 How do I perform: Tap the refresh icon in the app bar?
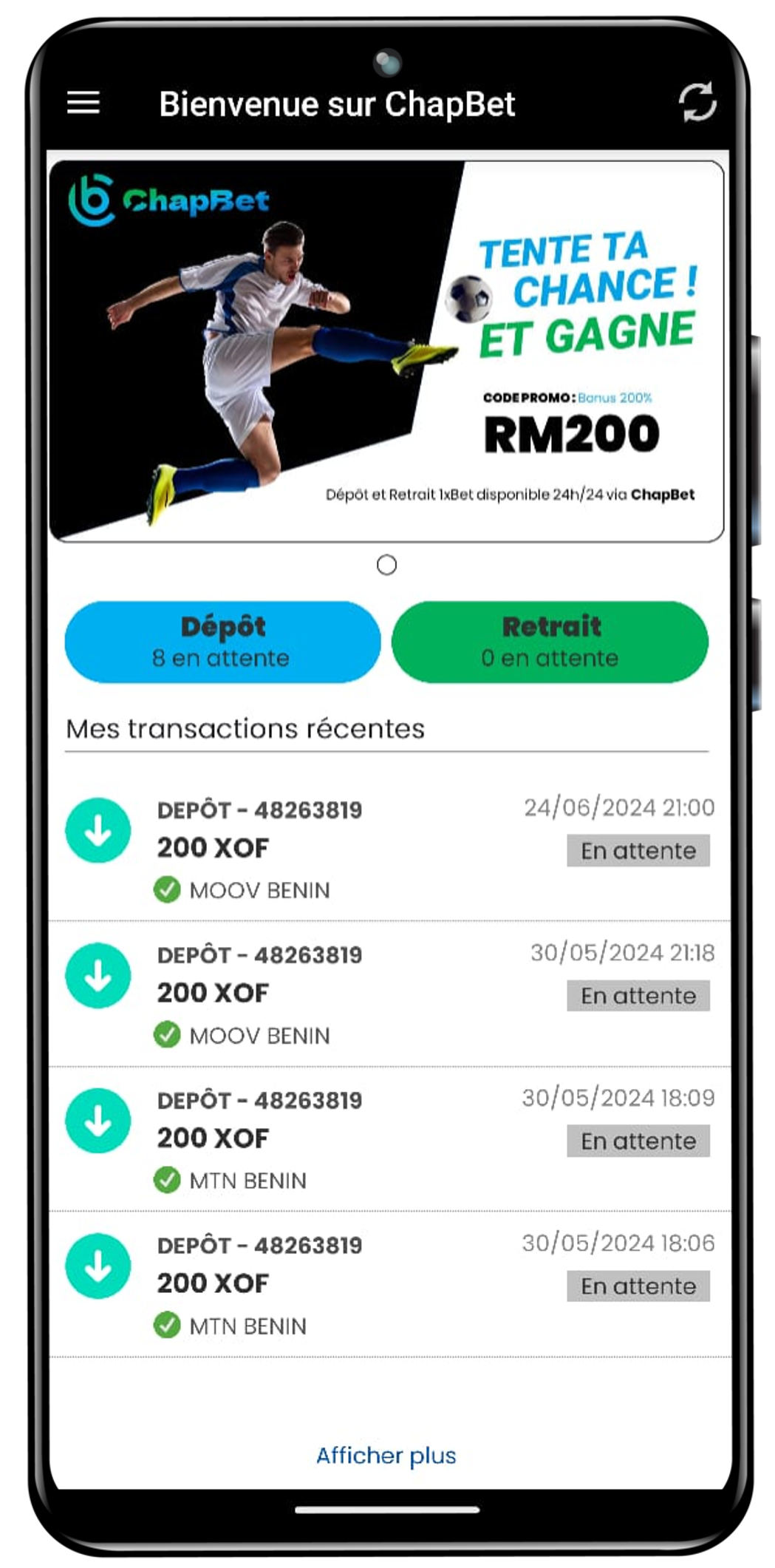(697, 102)
